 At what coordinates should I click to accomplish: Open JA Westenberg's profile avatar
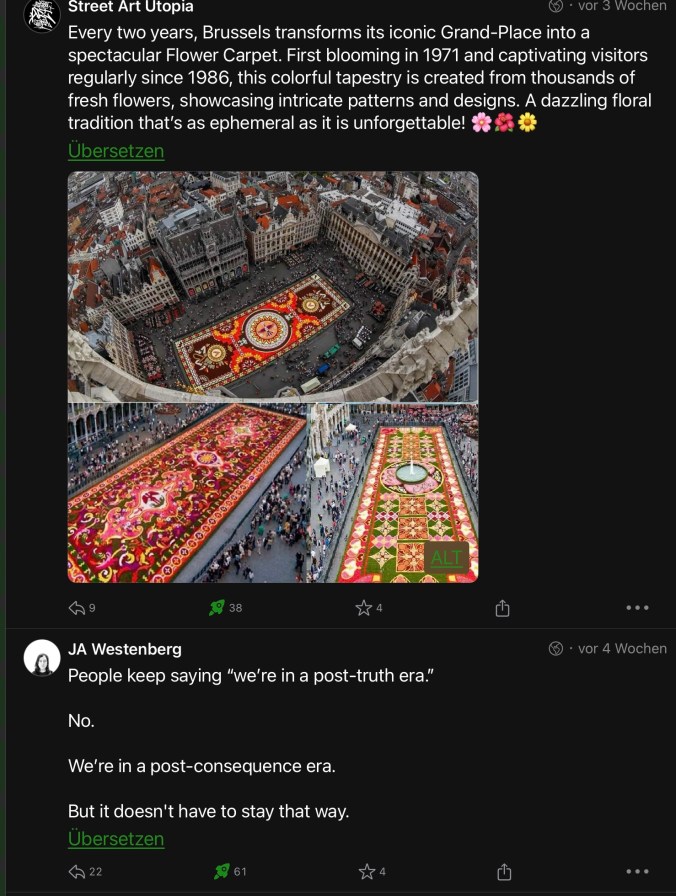click(x=42, y=657)
